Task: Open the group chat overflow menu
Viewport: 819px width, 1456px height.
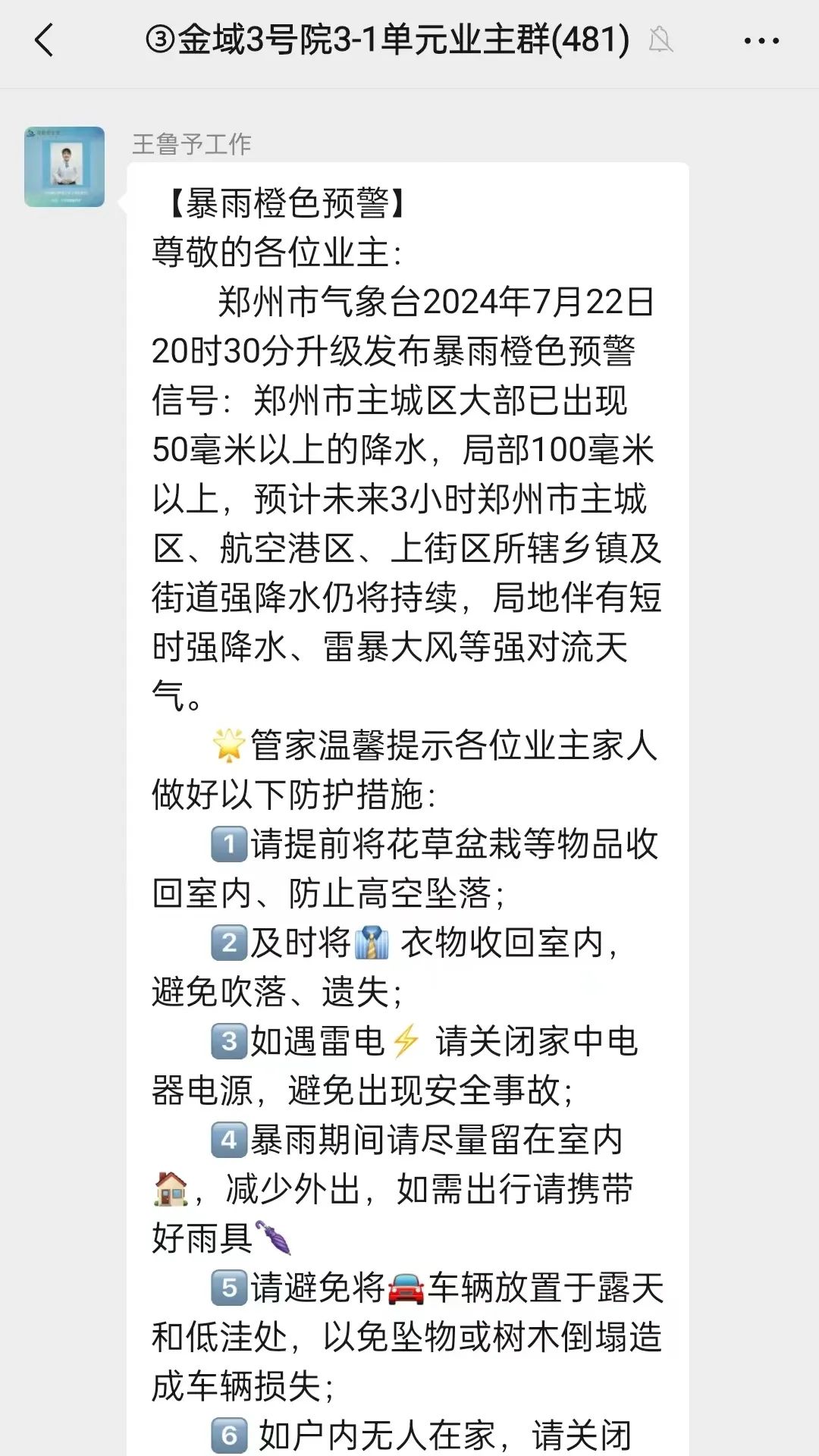Action: tap(761, 41)
